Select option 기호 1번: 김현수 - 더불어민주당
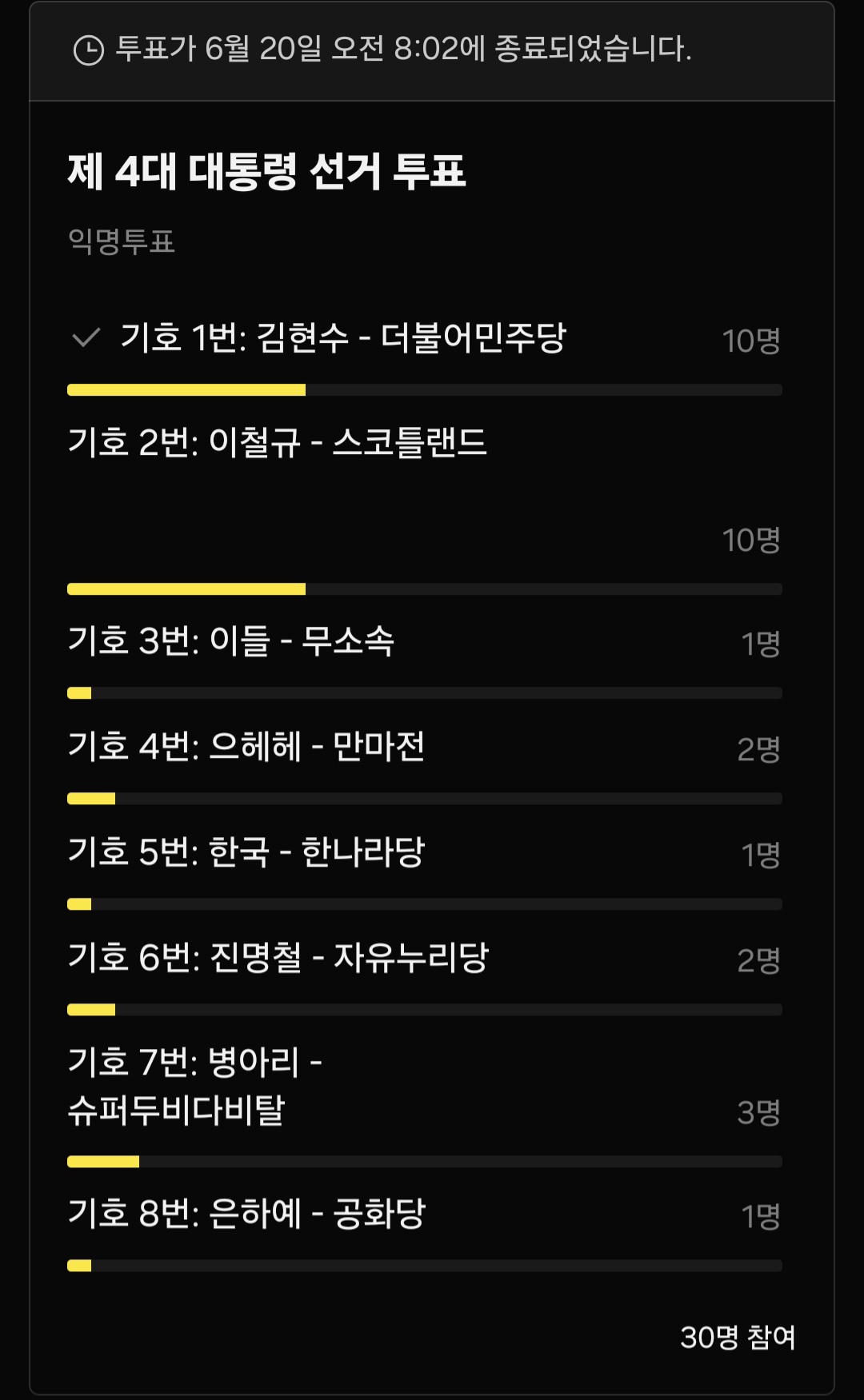This screenshot has width=864, height=1400. (x=425, y=355)
